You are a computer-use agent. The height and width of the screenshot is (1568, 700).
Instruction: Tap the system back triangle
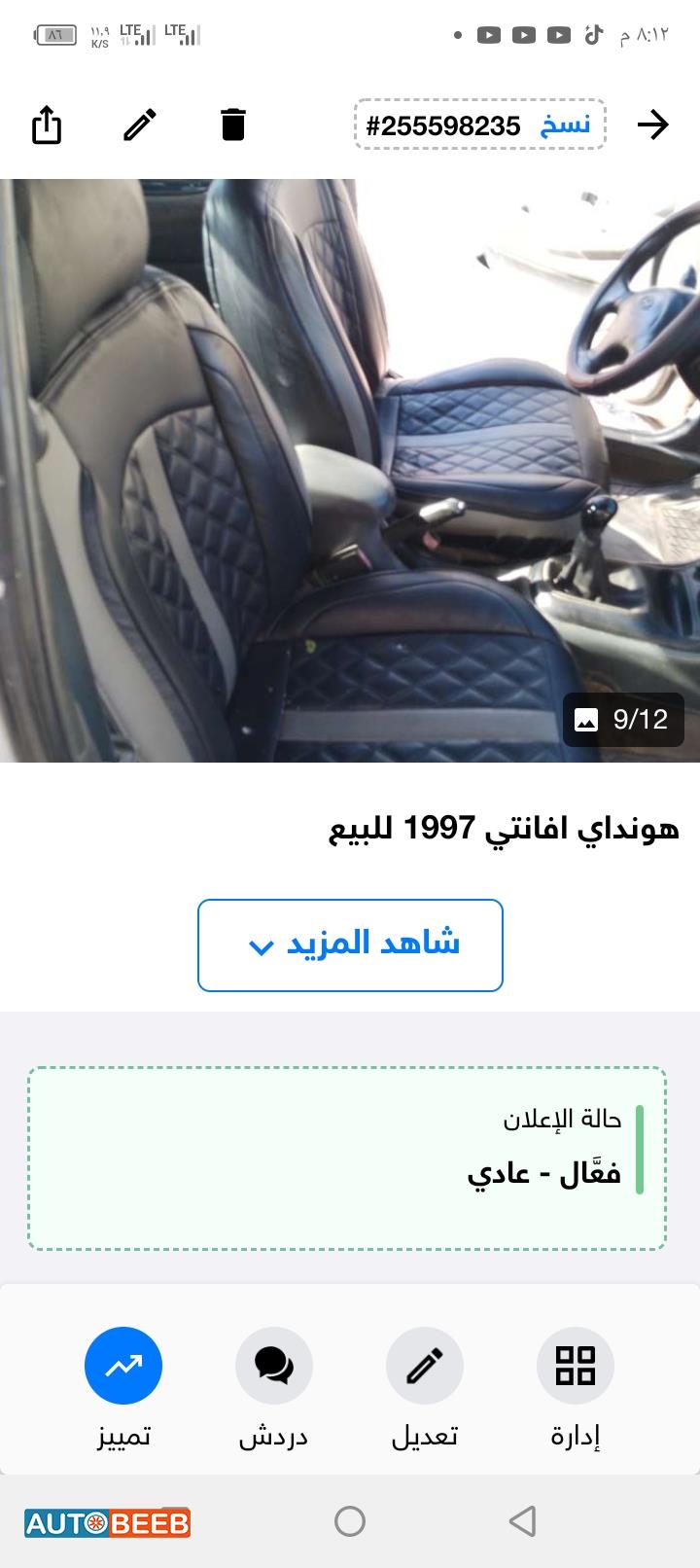pos(523,1521)
